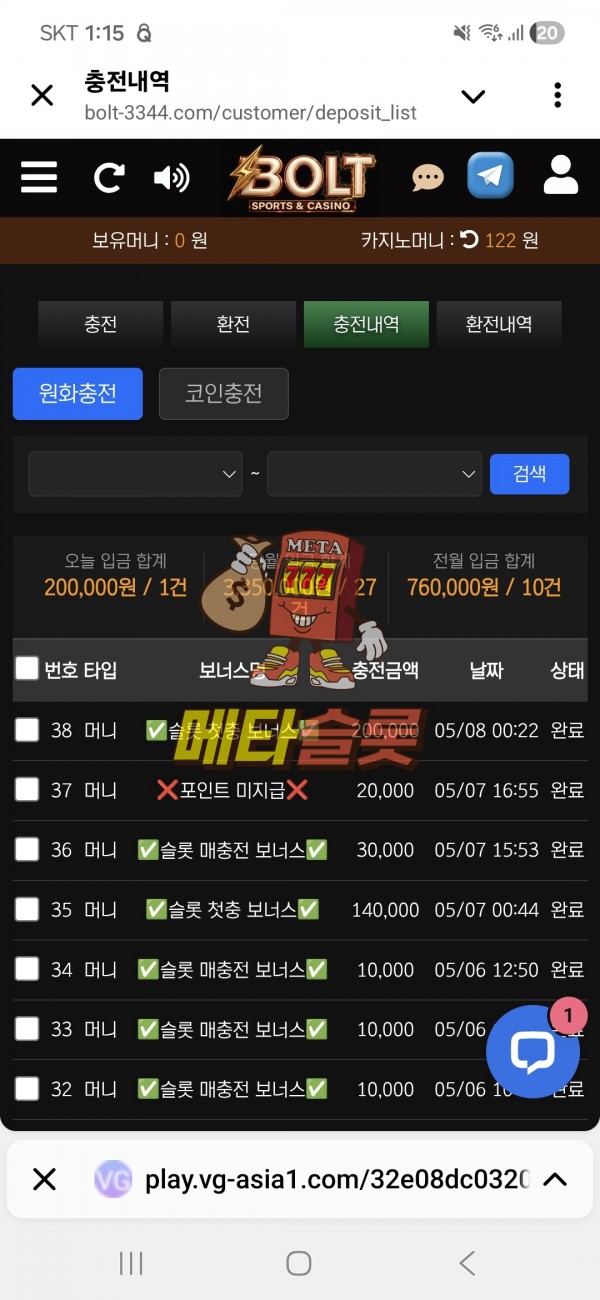The image size is (600, 1300).
Task: Open the start date dropdown
Action: click(x=135, y=474)
